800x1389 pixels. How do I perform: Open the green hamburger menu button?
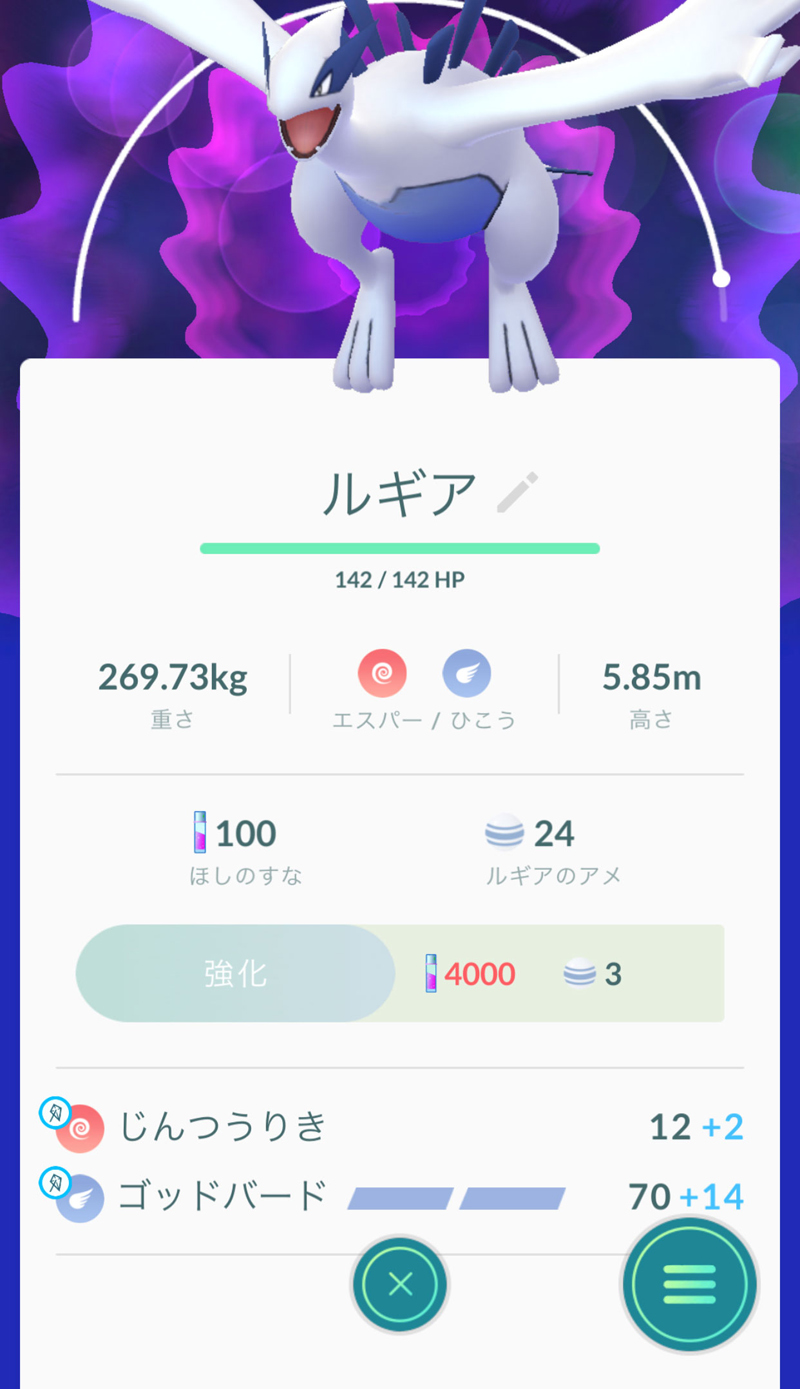[x=689, y=1284]
